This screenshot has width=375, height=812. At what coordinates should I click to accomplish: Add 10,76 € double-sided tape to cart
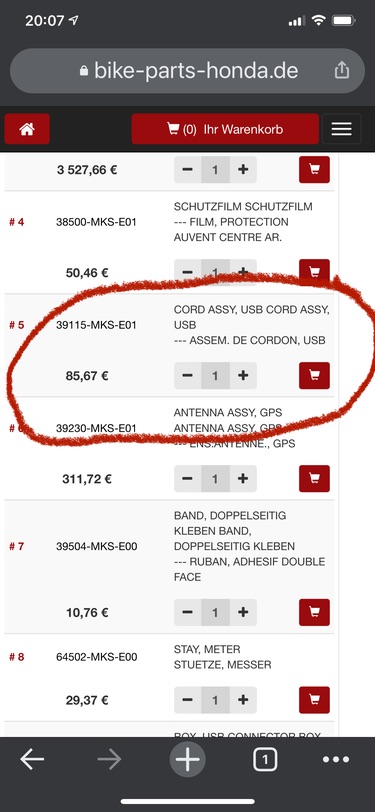[314, 613]
